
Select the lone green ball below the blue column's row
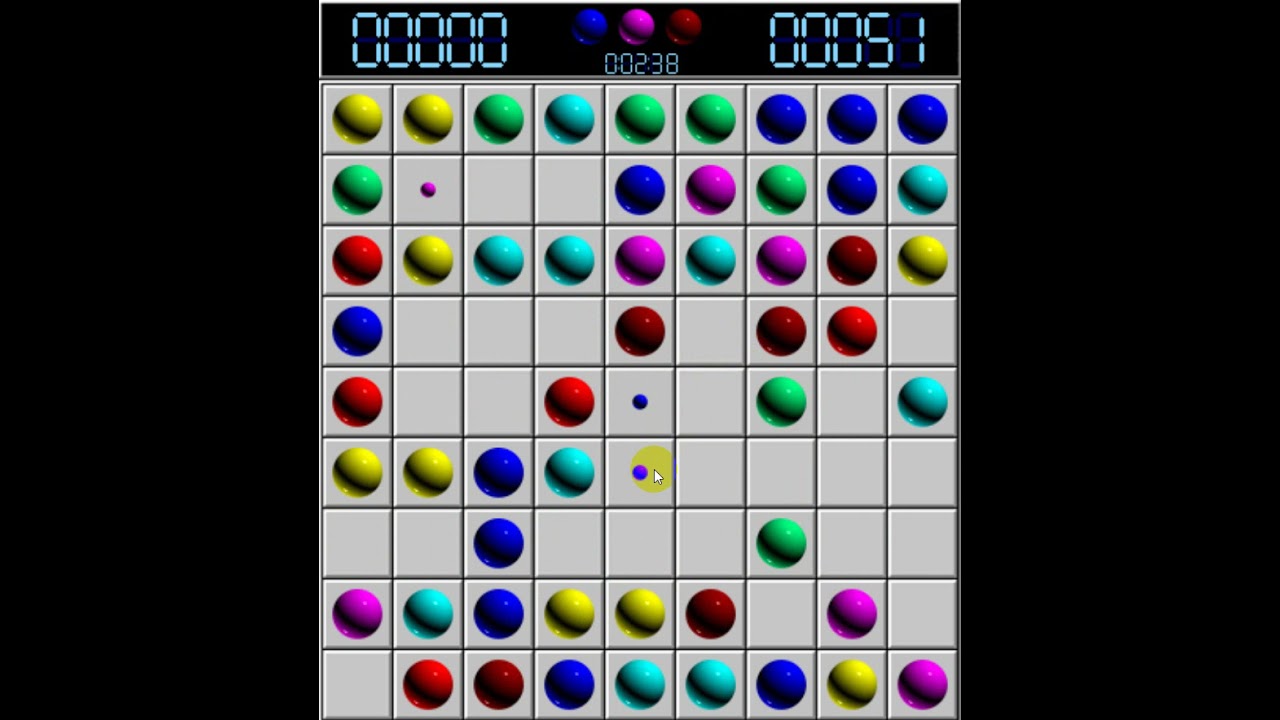[x=782, y=543]
